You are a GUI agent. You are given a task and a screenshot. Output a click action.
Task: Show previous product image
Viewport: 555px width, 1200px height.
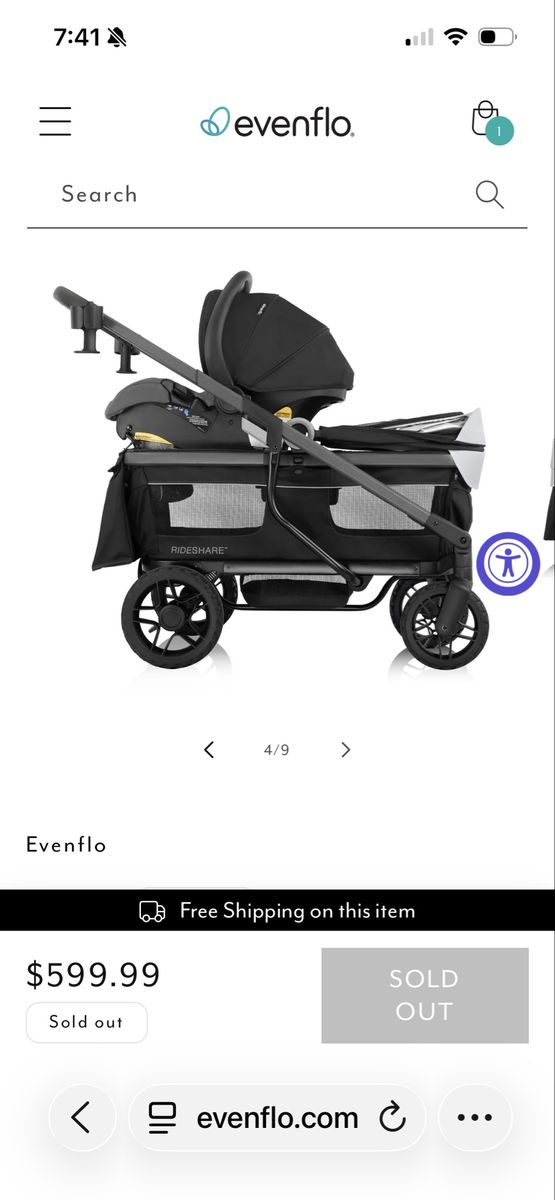click(x=209, y=750)
